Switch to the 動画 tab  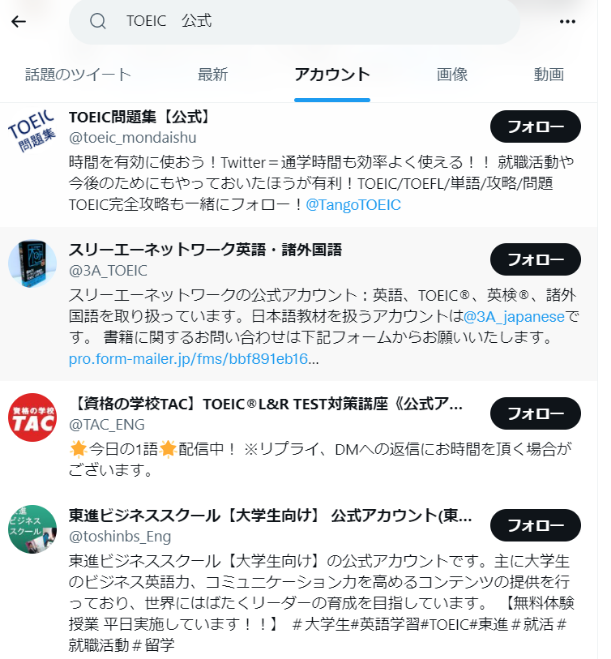click(549, 74)
